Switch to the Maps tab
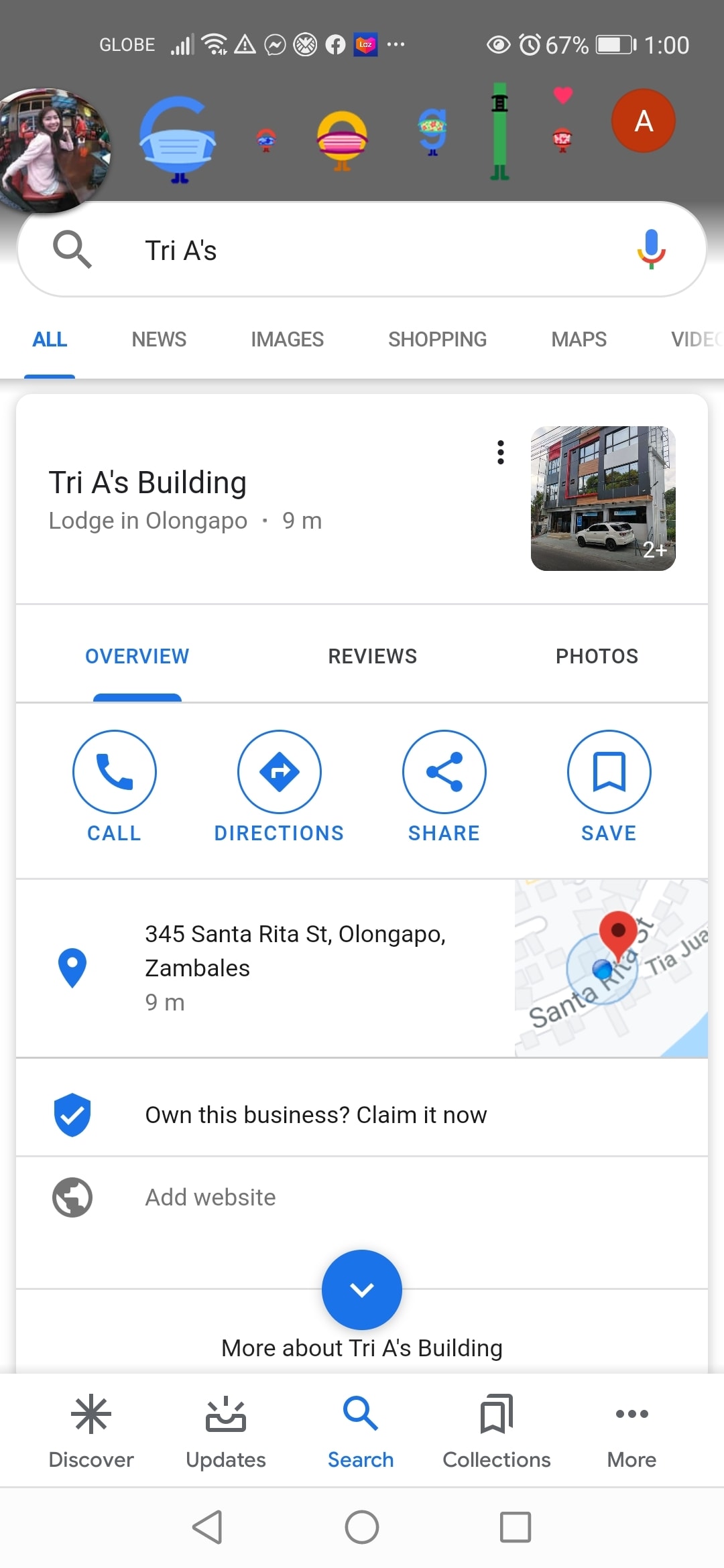Image resolution: width=724 pixels, height=1568 pixels. tap(579, 339)
